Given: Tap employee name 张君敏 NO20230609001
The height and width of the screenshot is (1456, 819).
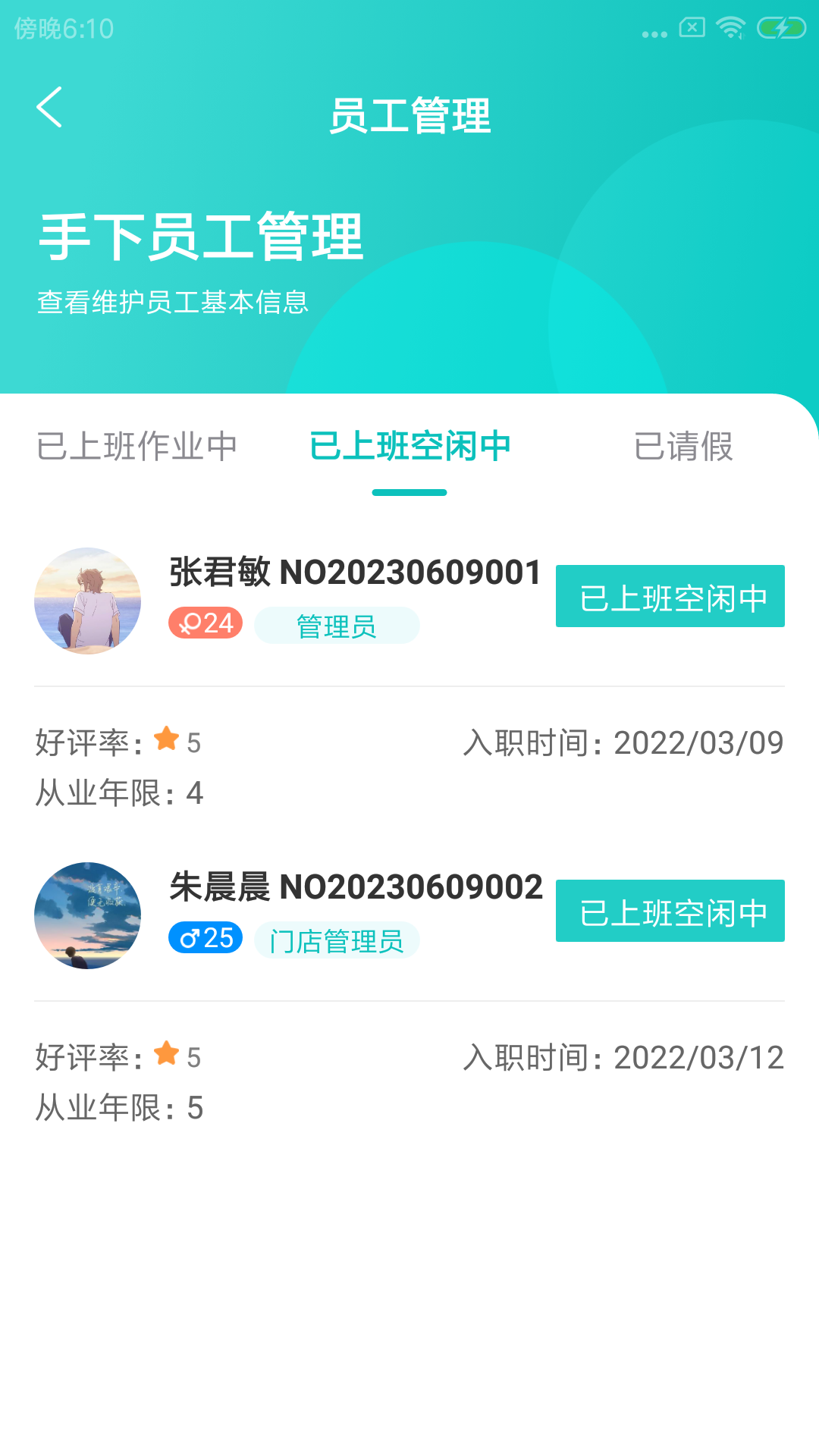Looking at the screenshot, I should (353, 574).
